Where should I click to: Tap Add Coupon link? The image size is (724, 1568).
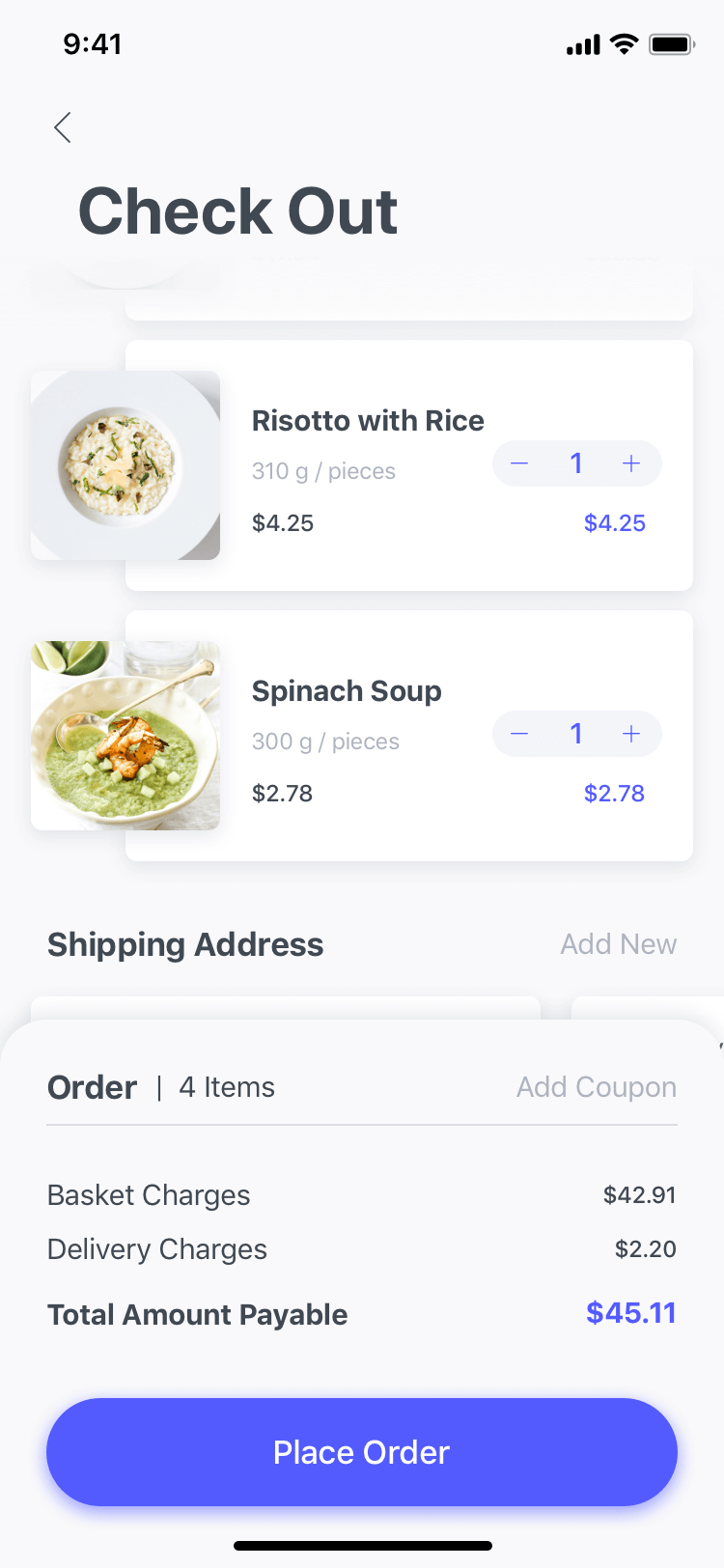click(x=596, y=1087)
